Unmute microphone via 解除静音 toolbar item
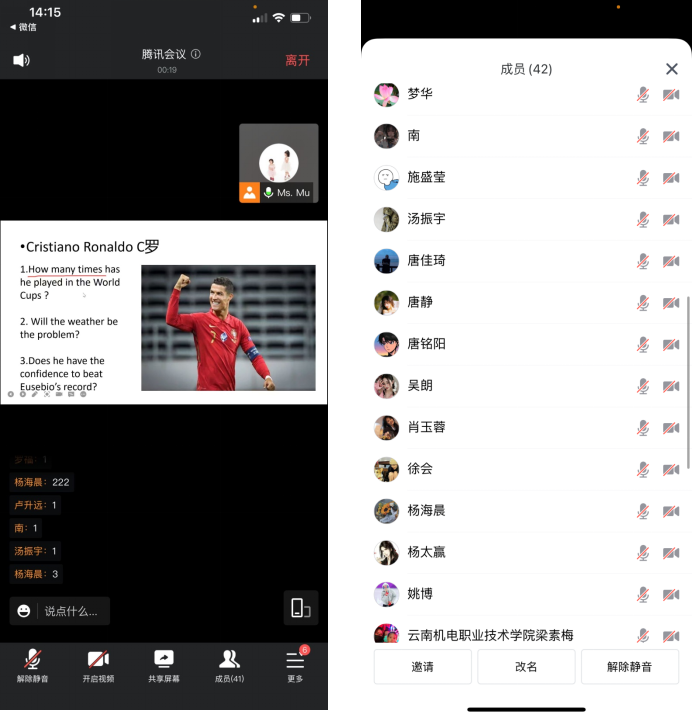The height and width of the screenshot is (718, 692). coord(33,664)
